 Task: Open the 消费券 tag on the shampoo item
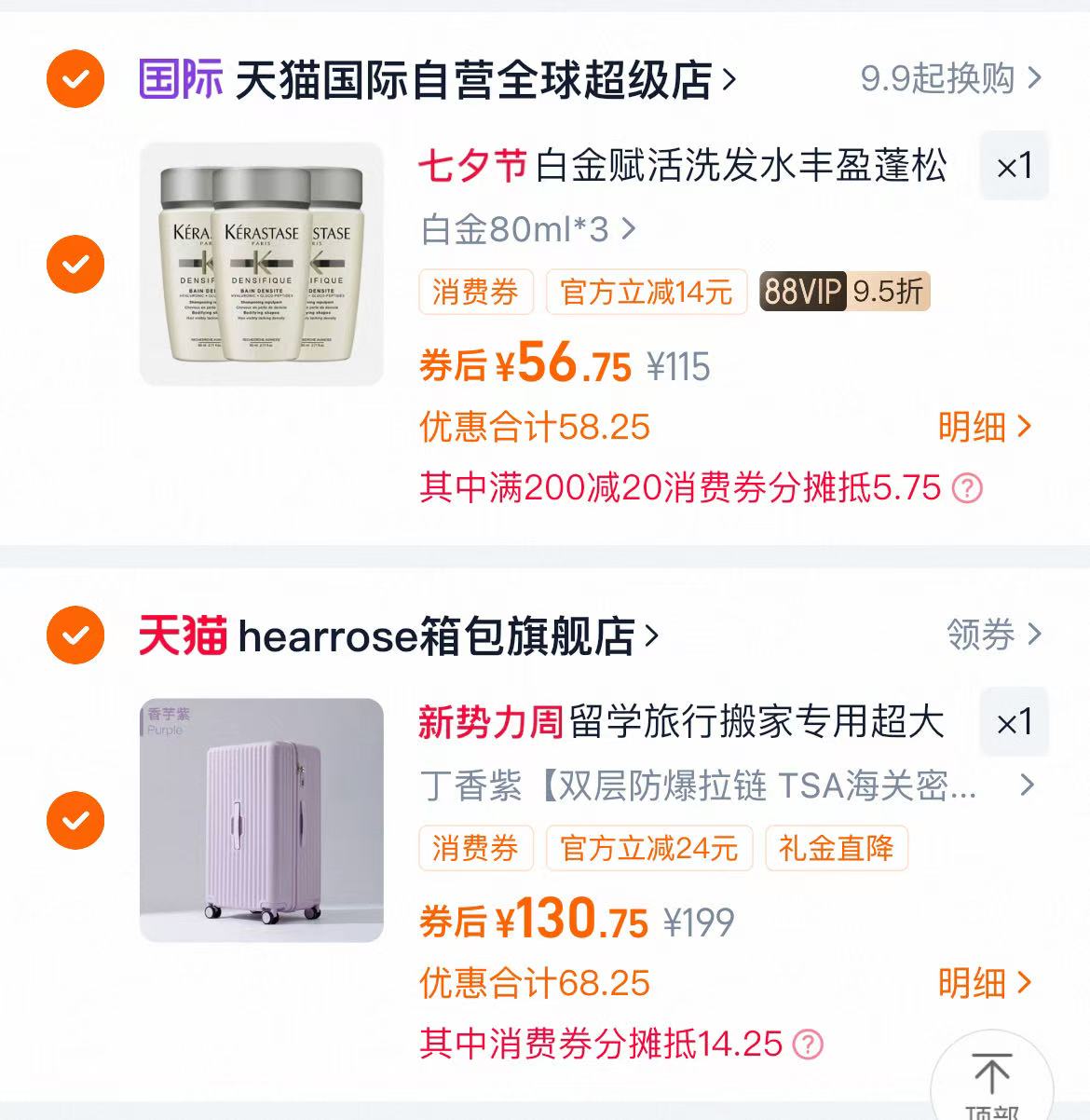point(476,293)
